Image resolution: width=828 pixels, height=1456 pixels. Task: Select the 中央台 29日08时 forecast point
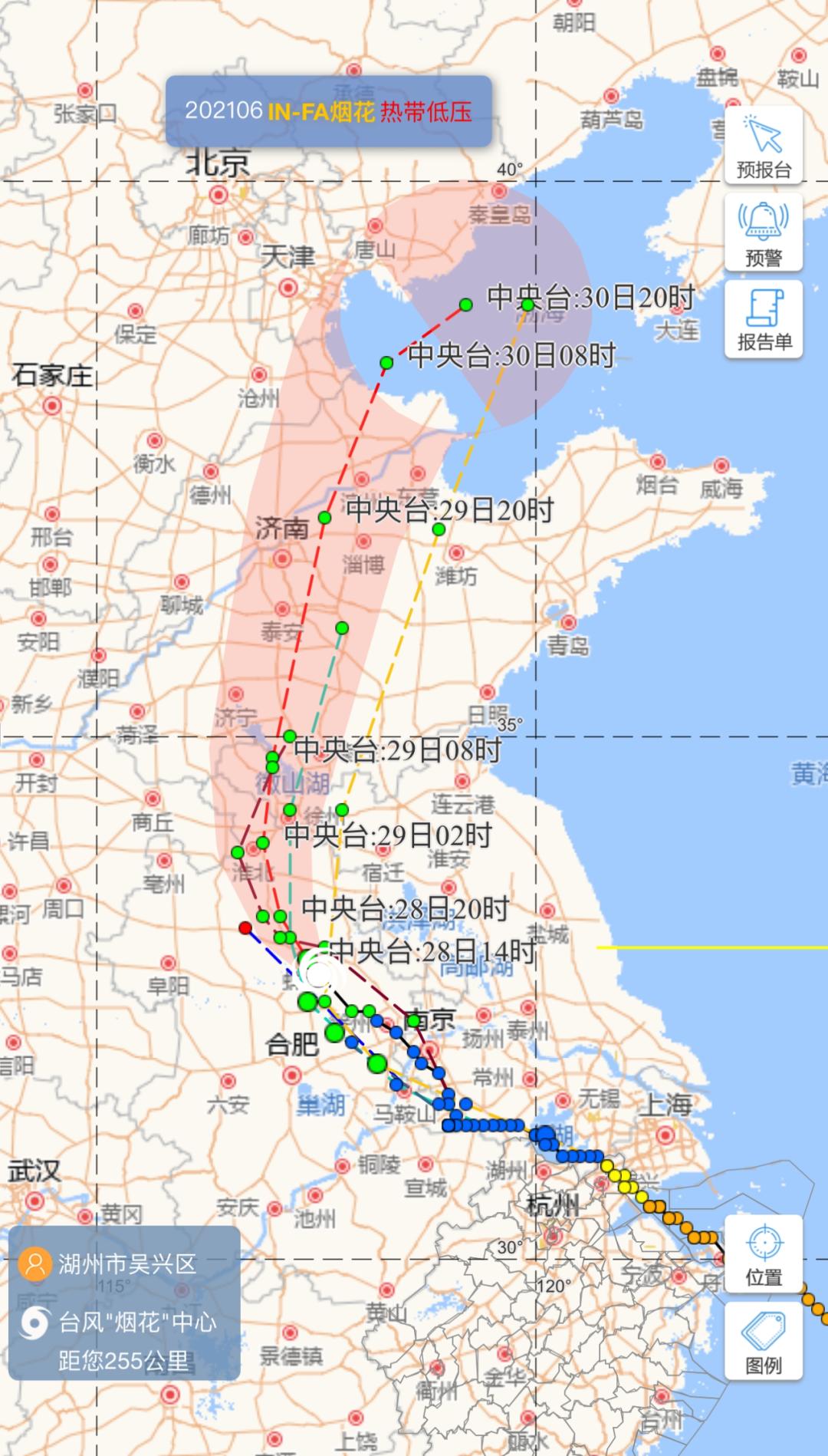click(x=289, y=736)
